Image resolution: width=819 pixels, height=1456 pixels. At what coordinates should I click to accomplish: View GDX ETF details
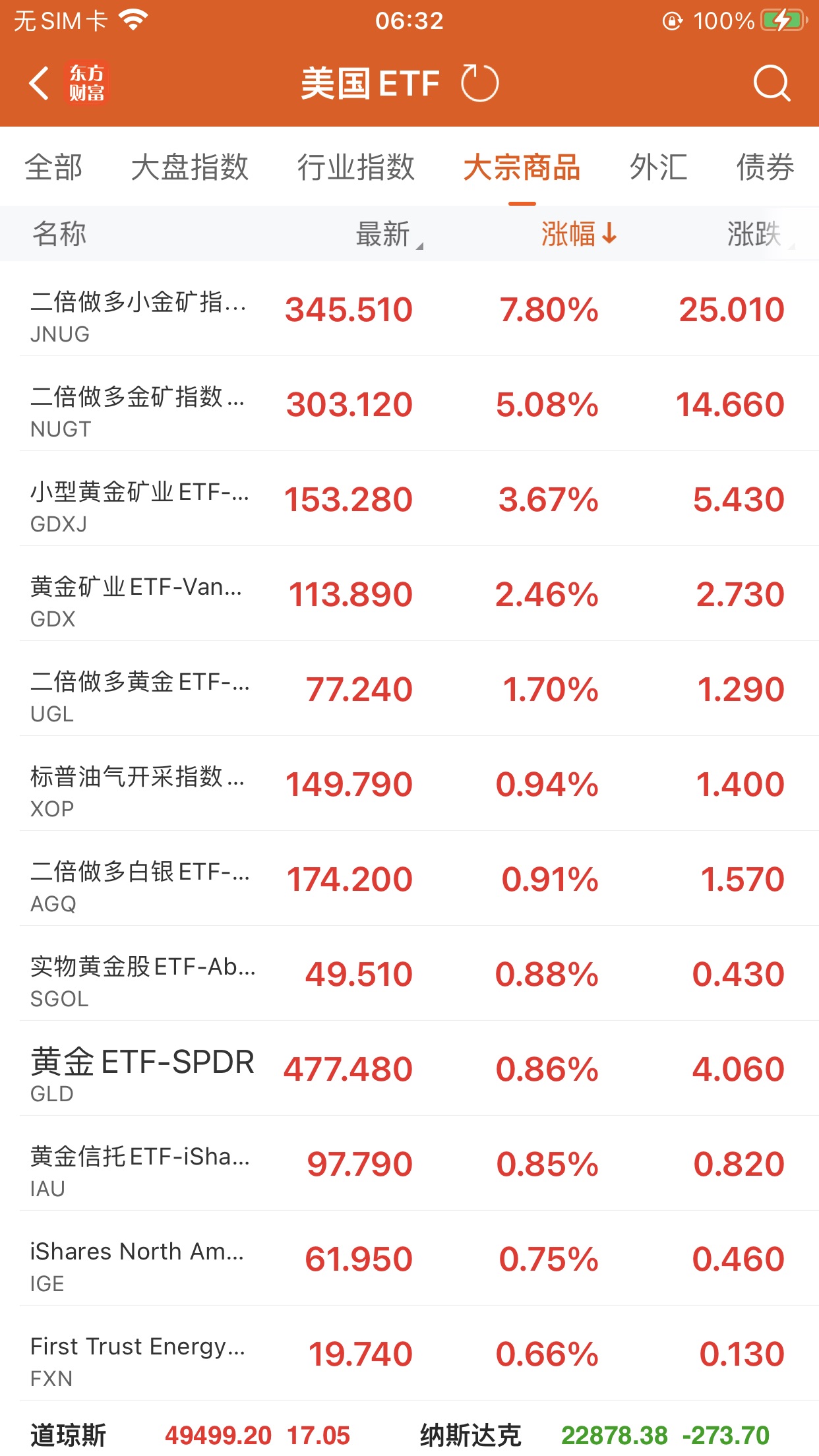pyautogui.click(x=409, y=595)
